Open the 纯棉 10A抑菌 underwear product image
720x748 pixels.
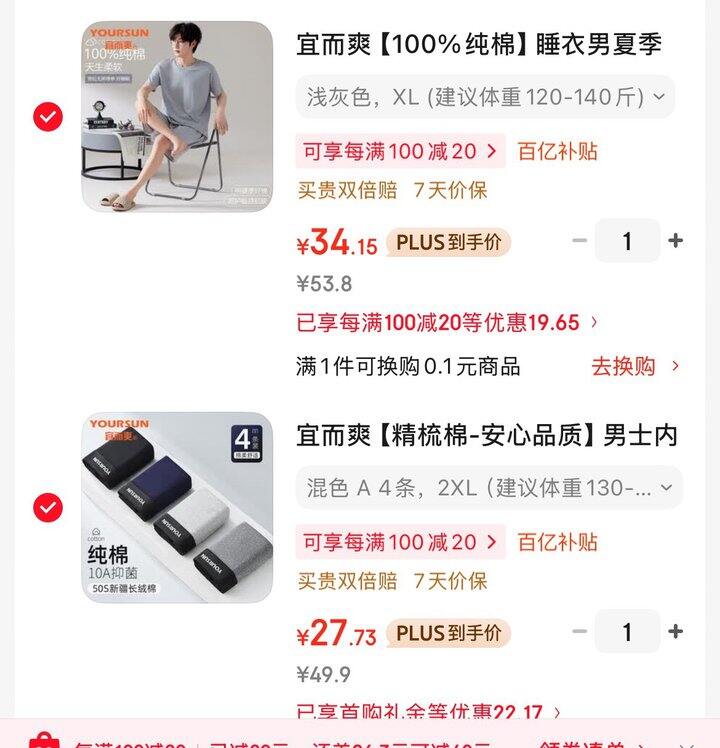click(x=177, y=507)
